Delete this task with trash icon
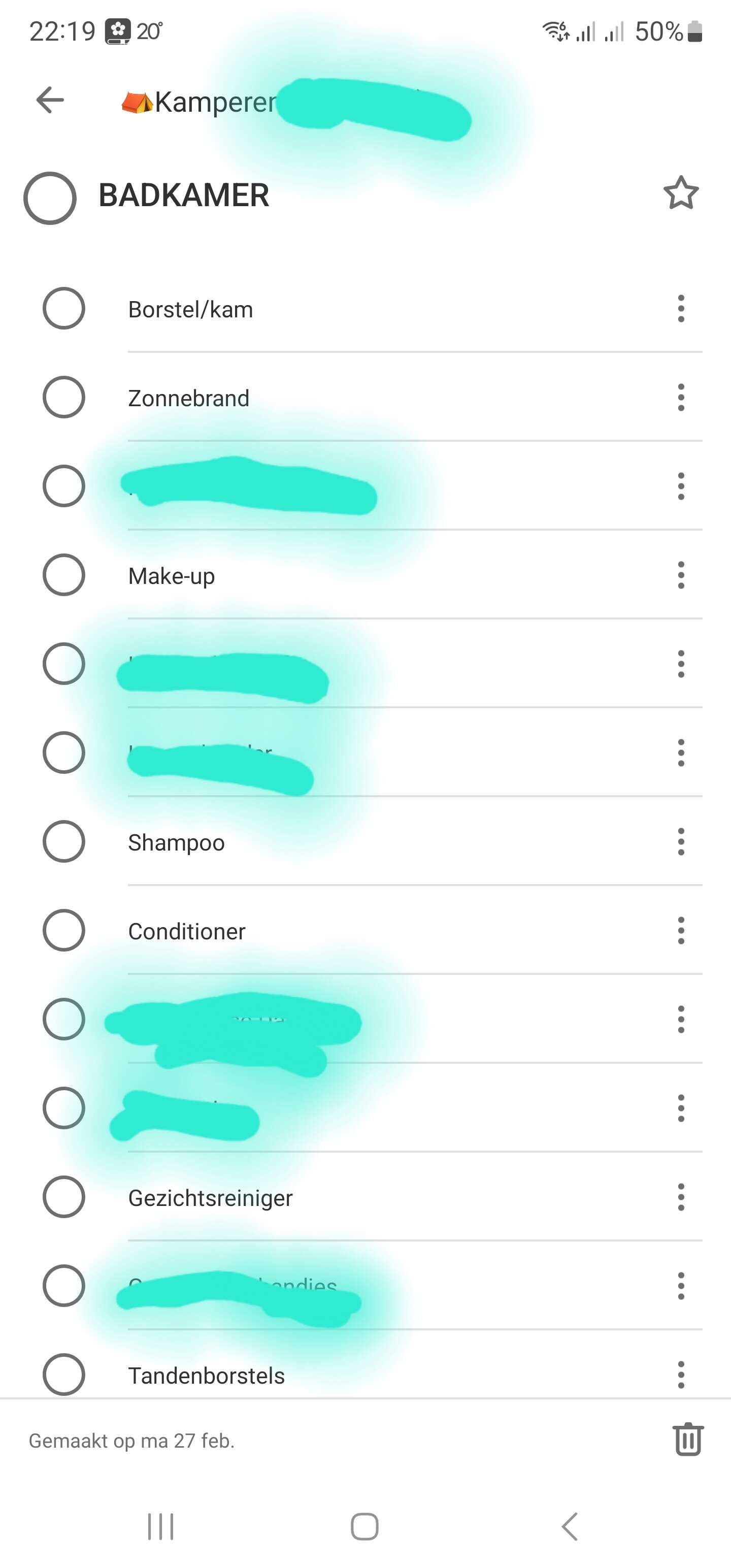731x1568 pixels. (688, 1440)
